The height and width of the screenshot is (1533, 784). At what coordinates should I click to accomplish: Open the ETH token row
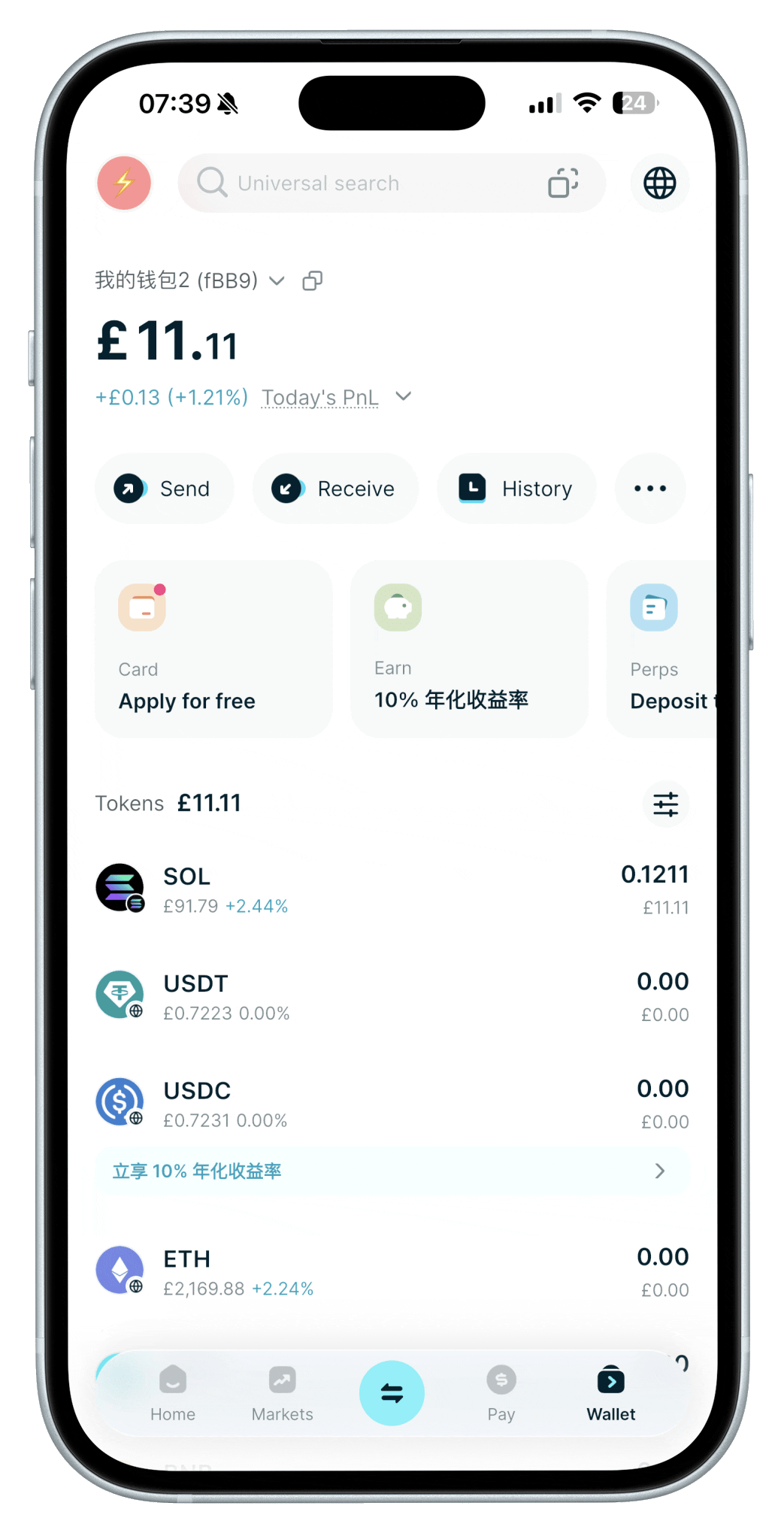tap(392, 1271)
